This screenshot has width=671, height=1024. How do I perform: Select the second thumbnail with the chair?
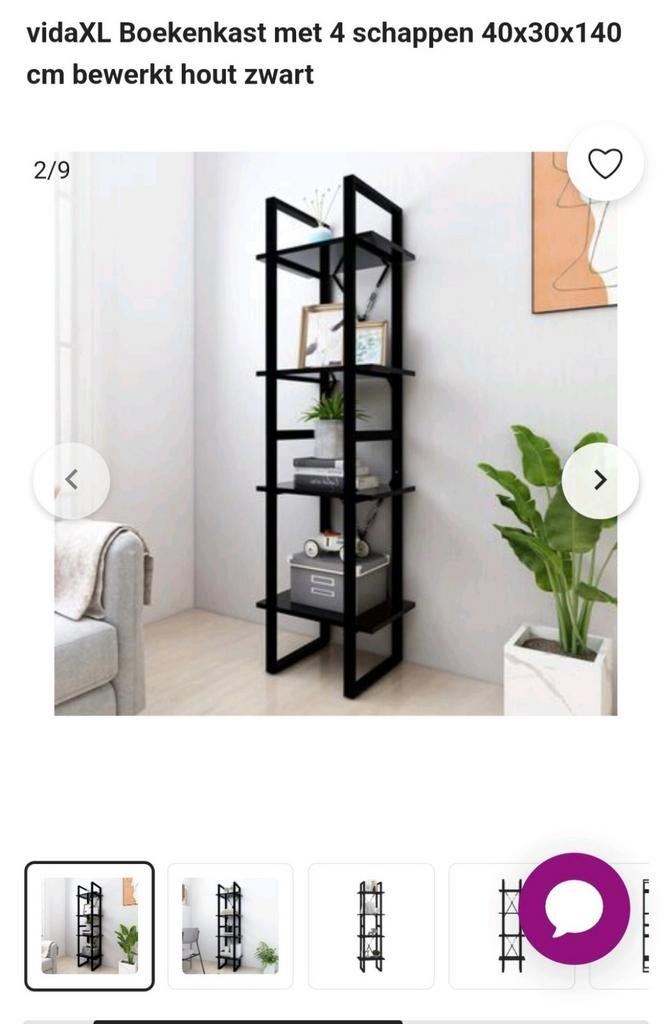(230, 925)
